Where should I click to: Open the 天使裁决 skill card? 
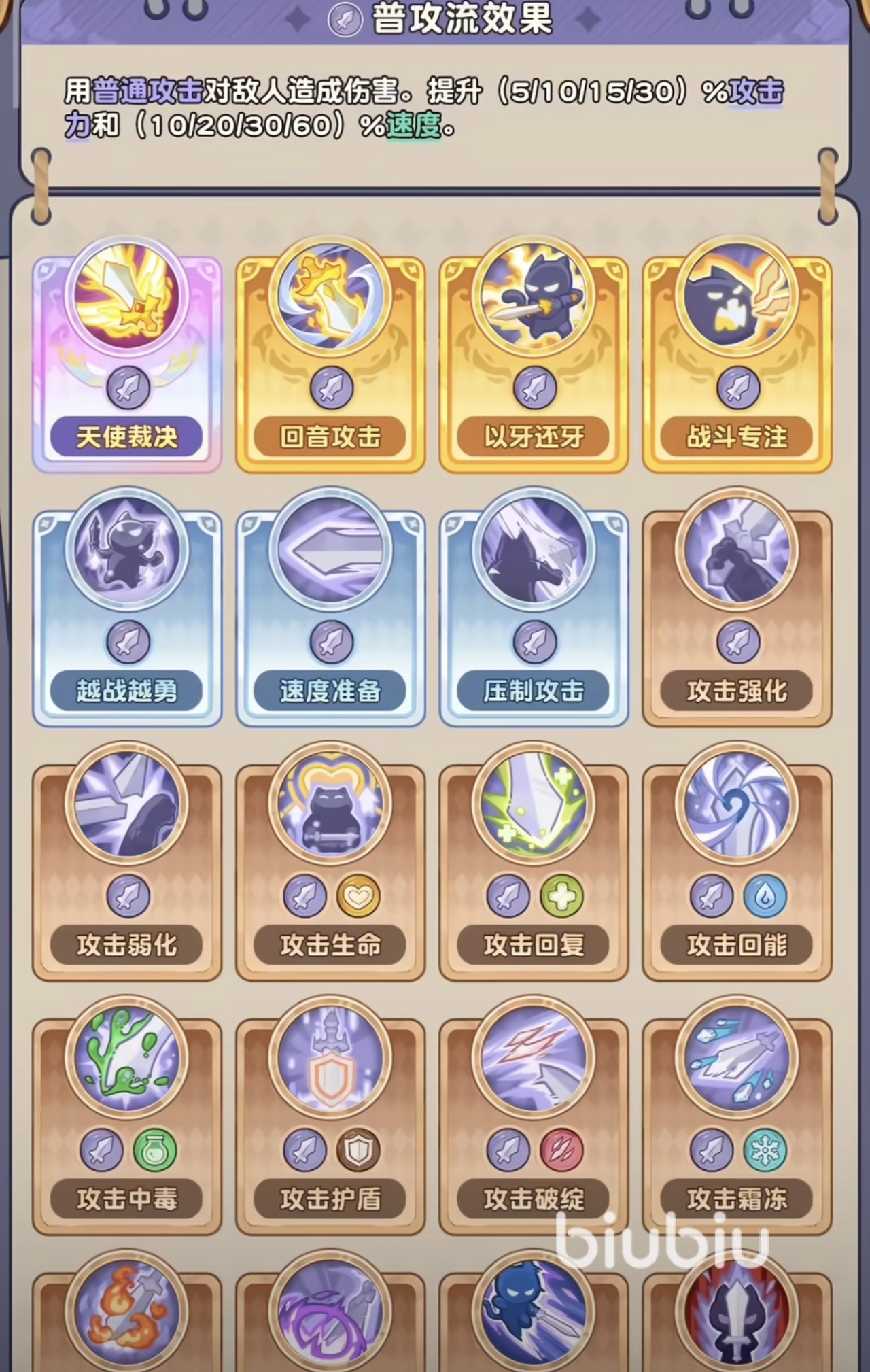127,355
